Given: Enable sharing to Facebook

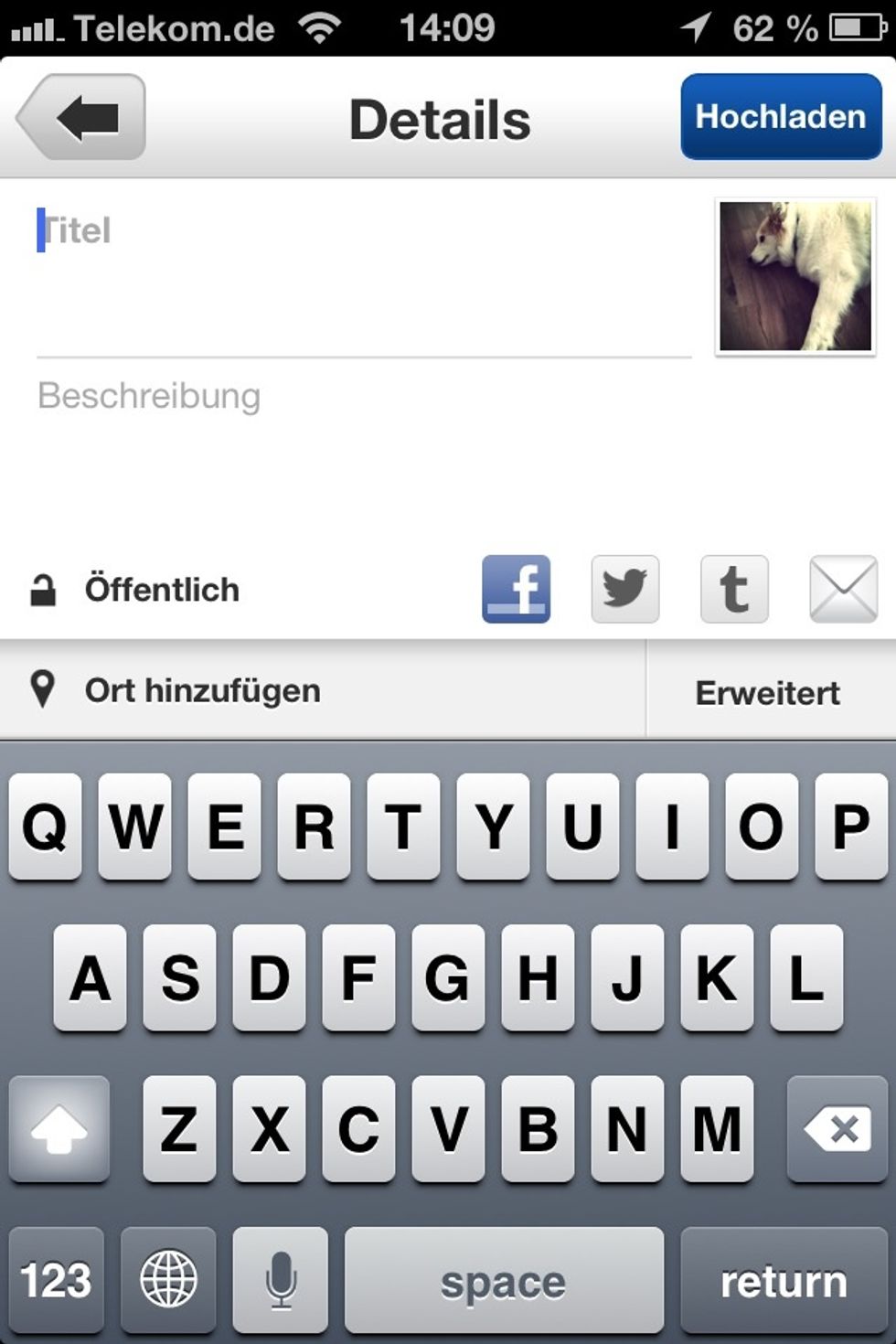Looking at the screenshot, I should (x=516, y=590).
